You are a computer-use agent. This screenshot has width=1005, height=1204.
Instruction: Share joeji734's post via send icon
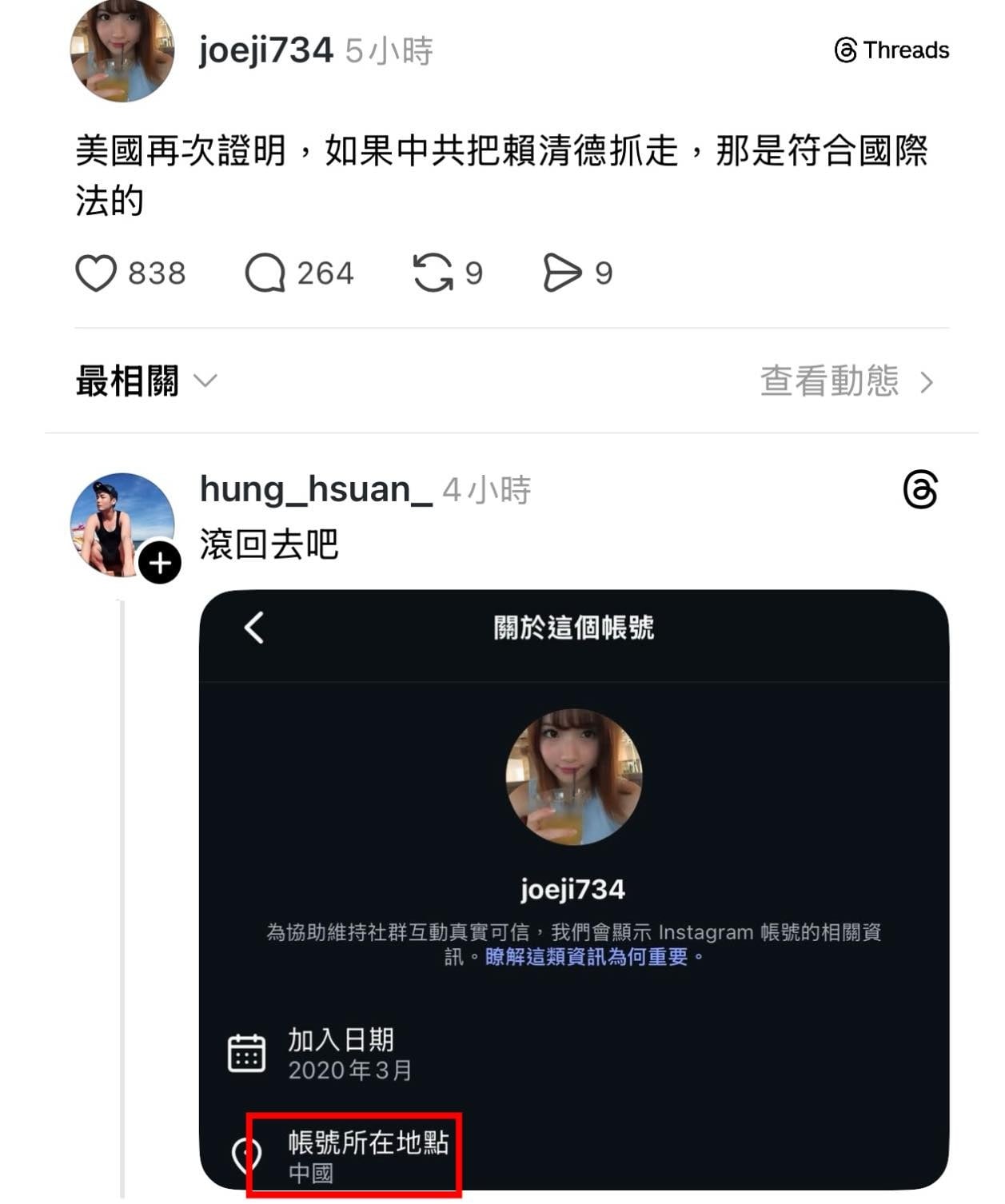[x=562, y=273]
